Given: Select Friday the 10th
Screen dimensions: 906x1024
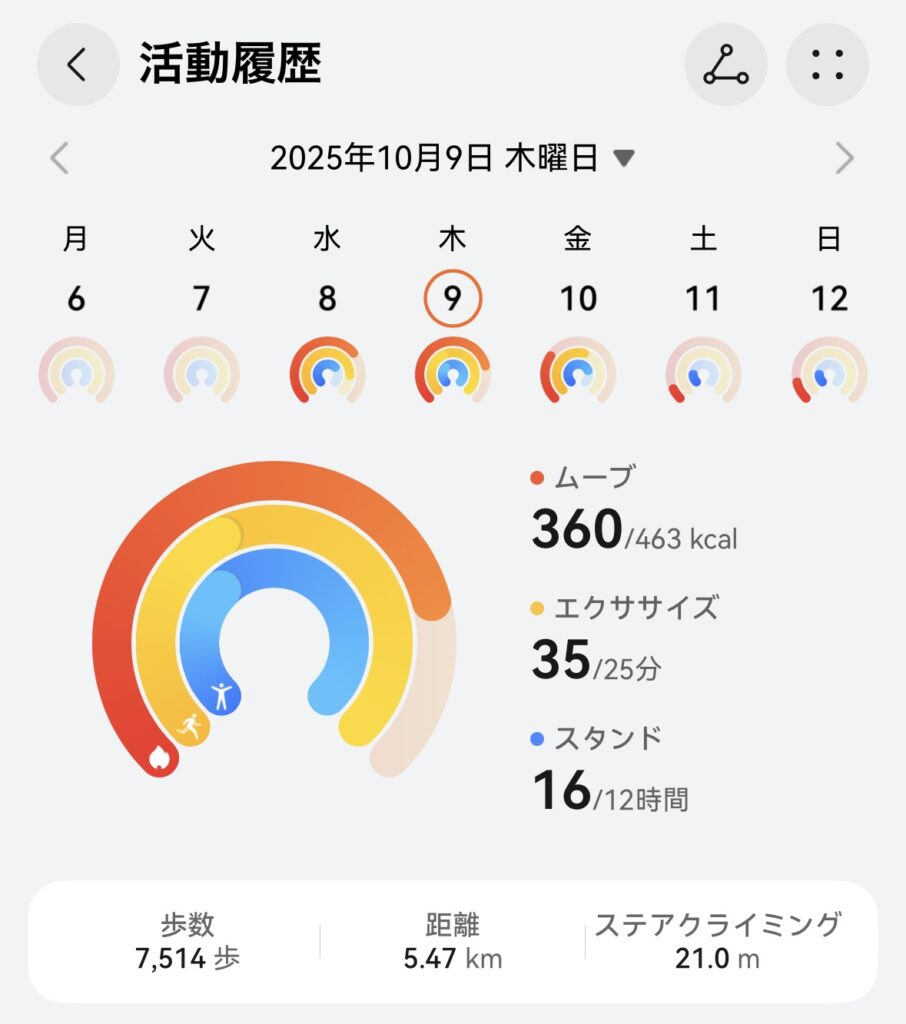Looking at the screenshot, I should point(578,299).
